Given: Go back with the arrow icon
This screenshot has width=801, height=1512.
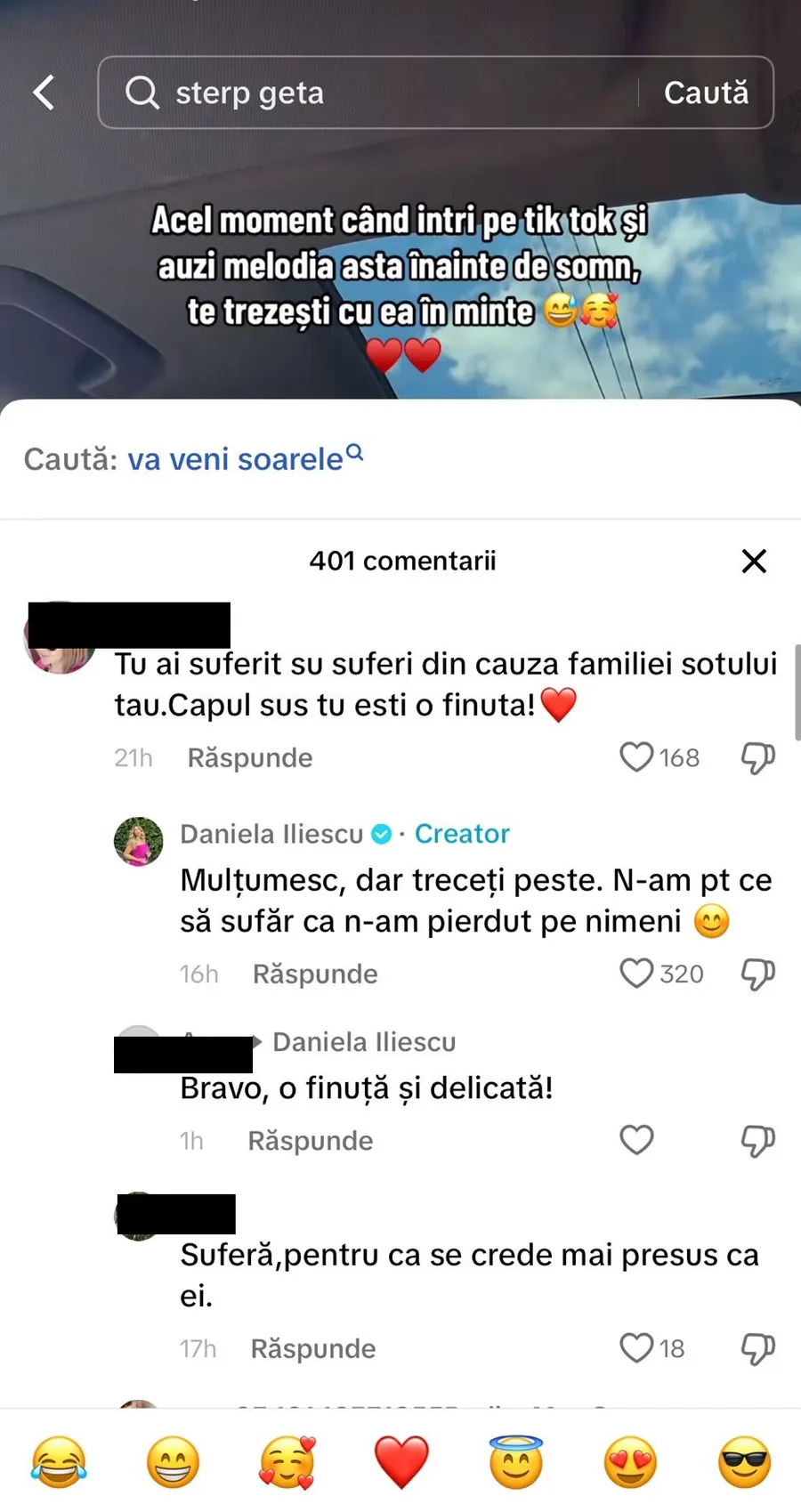Looking at the screenshot, I should [44, 93].
